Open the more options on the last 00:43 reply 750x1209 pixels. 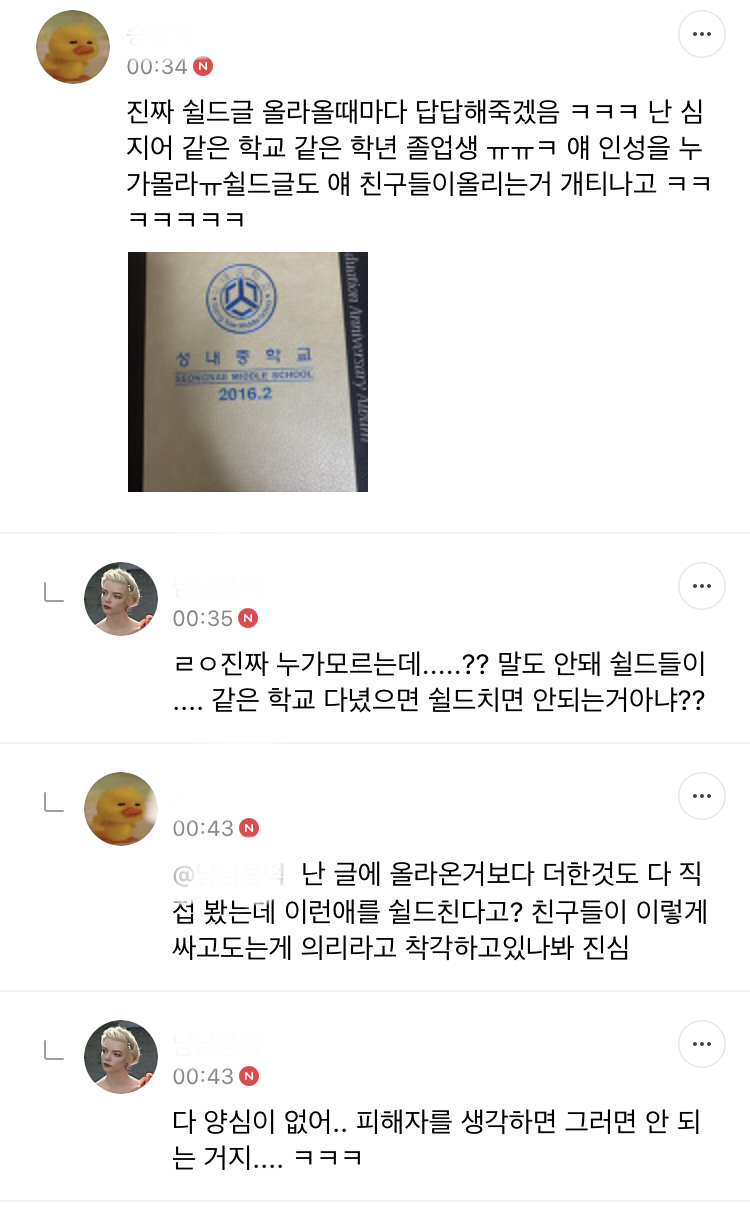coord(702,1044)
